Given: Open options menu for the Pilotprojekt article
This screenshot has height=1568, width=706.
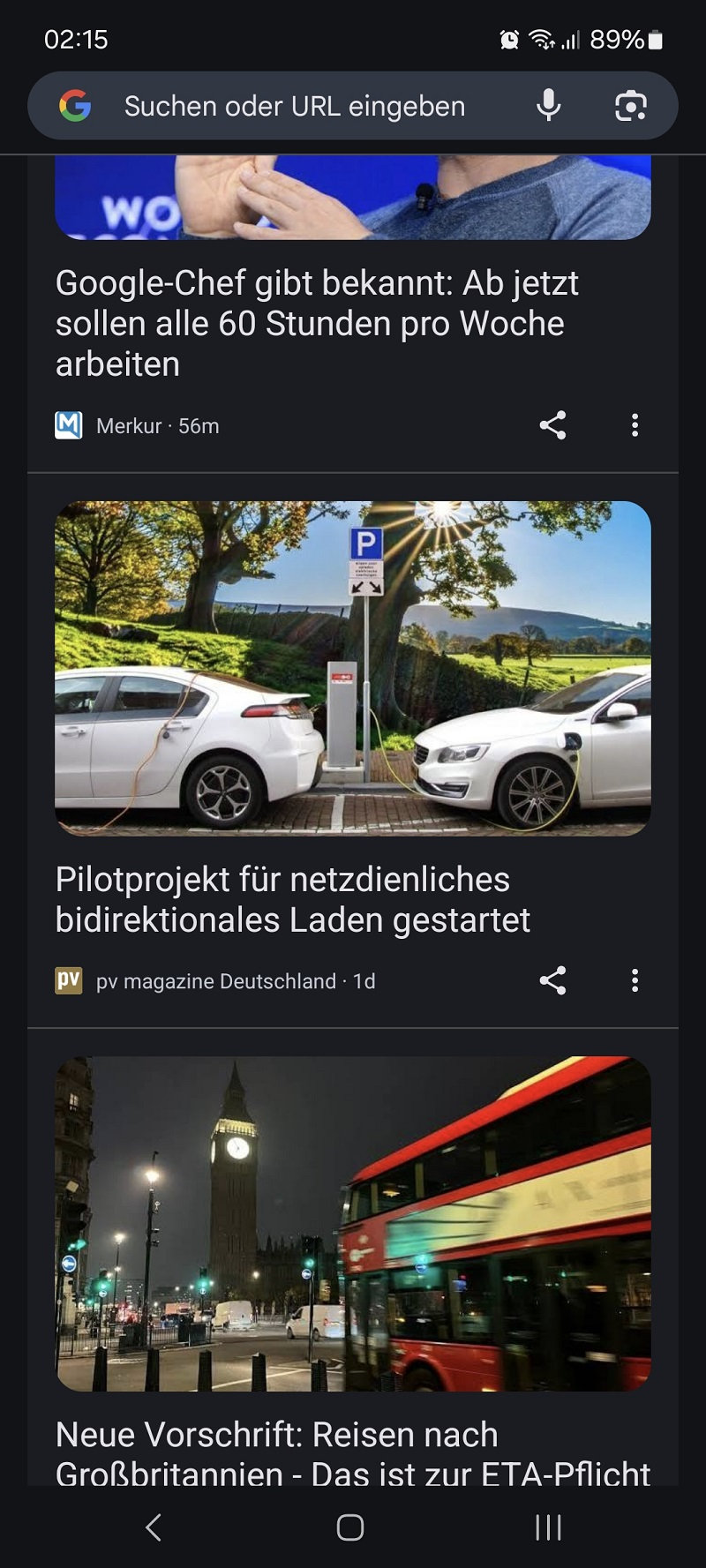Looking at the screenshot, I should 635,980.
